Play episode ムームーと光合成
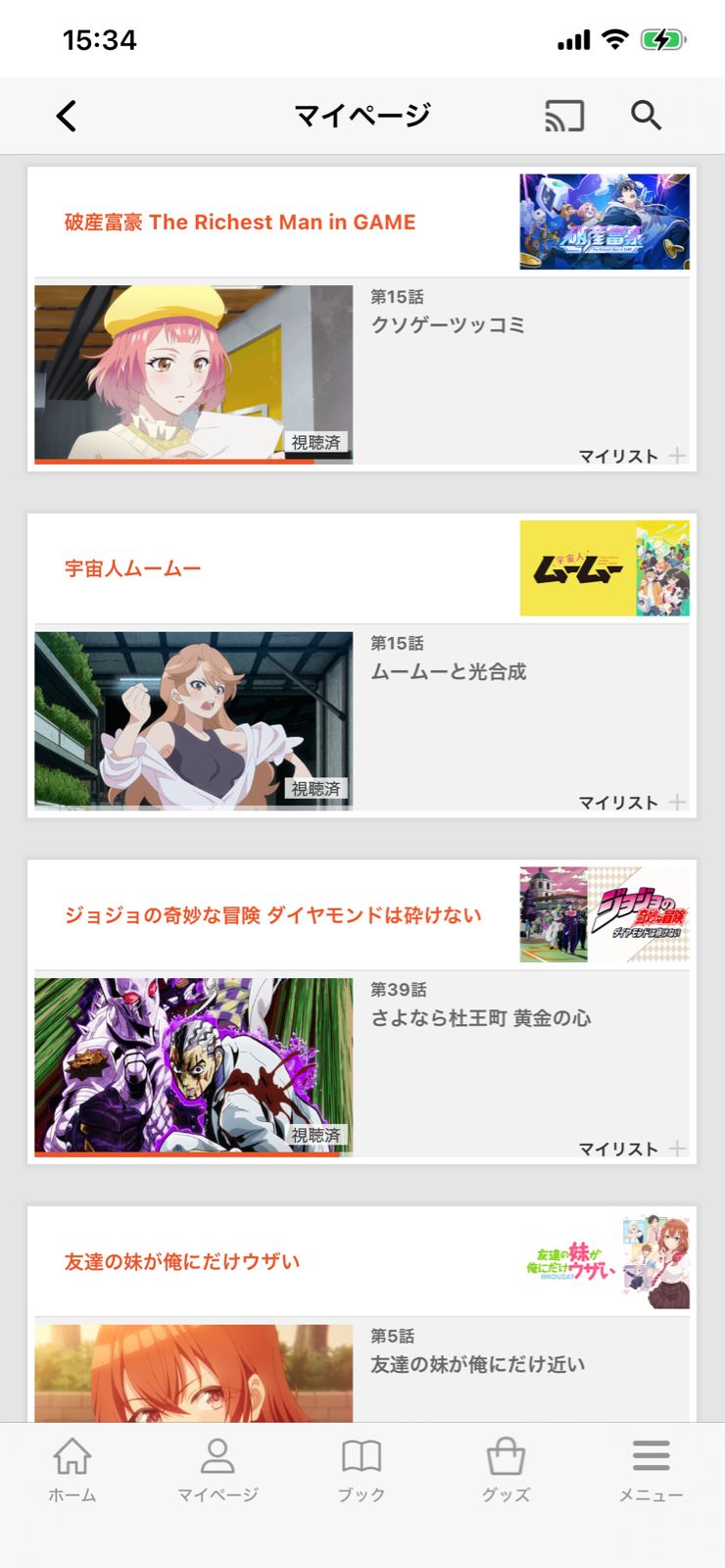The image size is (725, 1568). pos(194,720)
